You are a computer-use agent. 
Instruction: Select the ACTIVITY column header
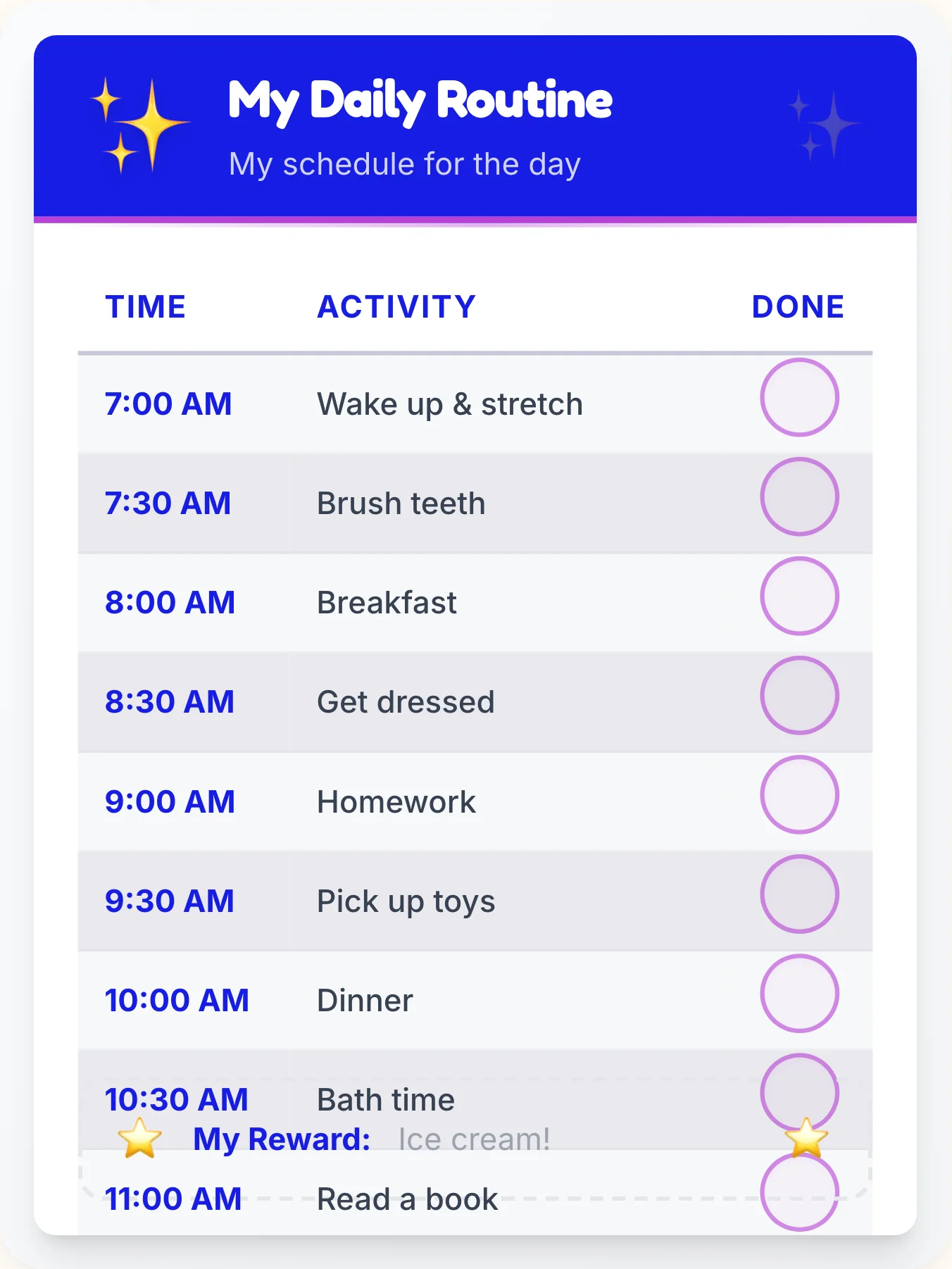[x=396, y=307]
